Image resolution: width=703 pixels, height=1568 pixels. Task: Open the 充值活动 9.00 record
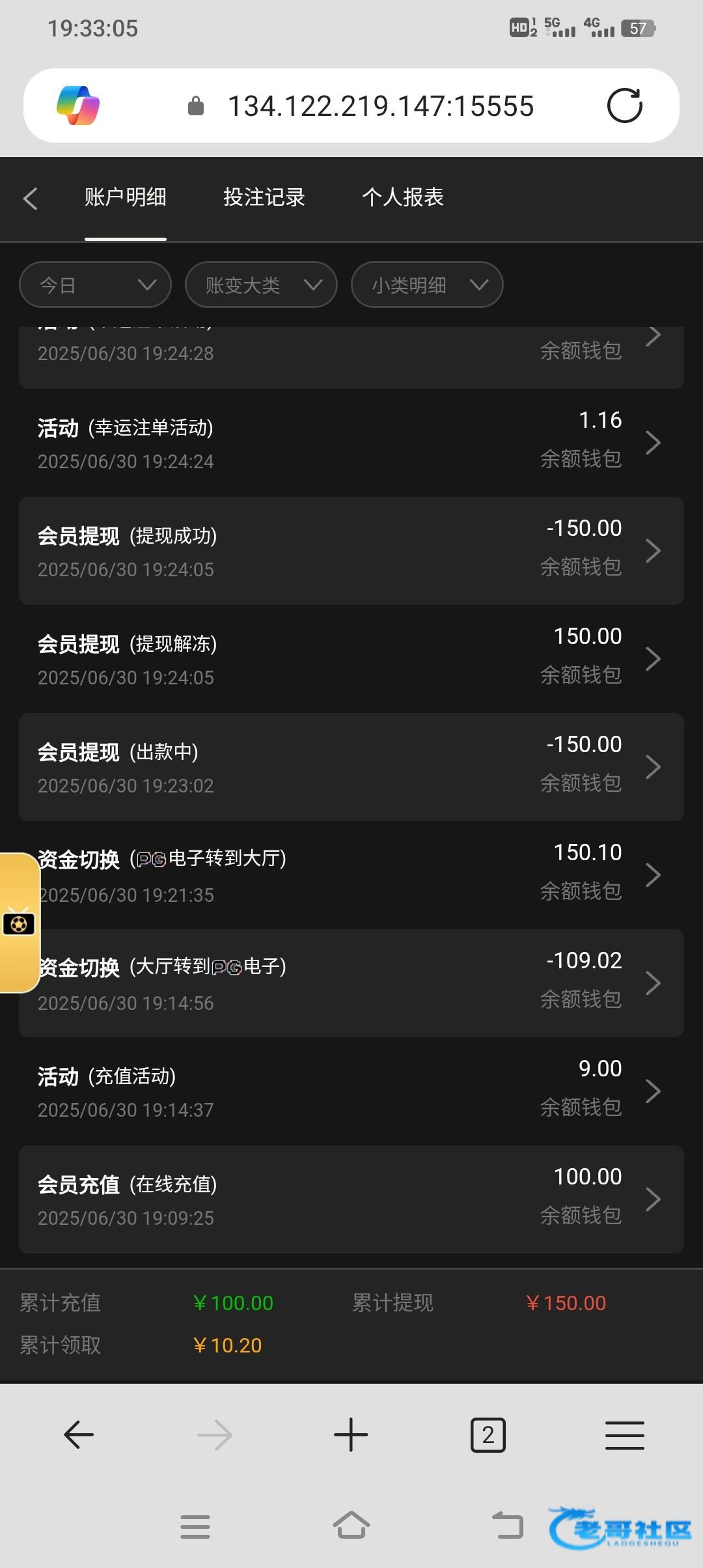[x=351, y=1091]
